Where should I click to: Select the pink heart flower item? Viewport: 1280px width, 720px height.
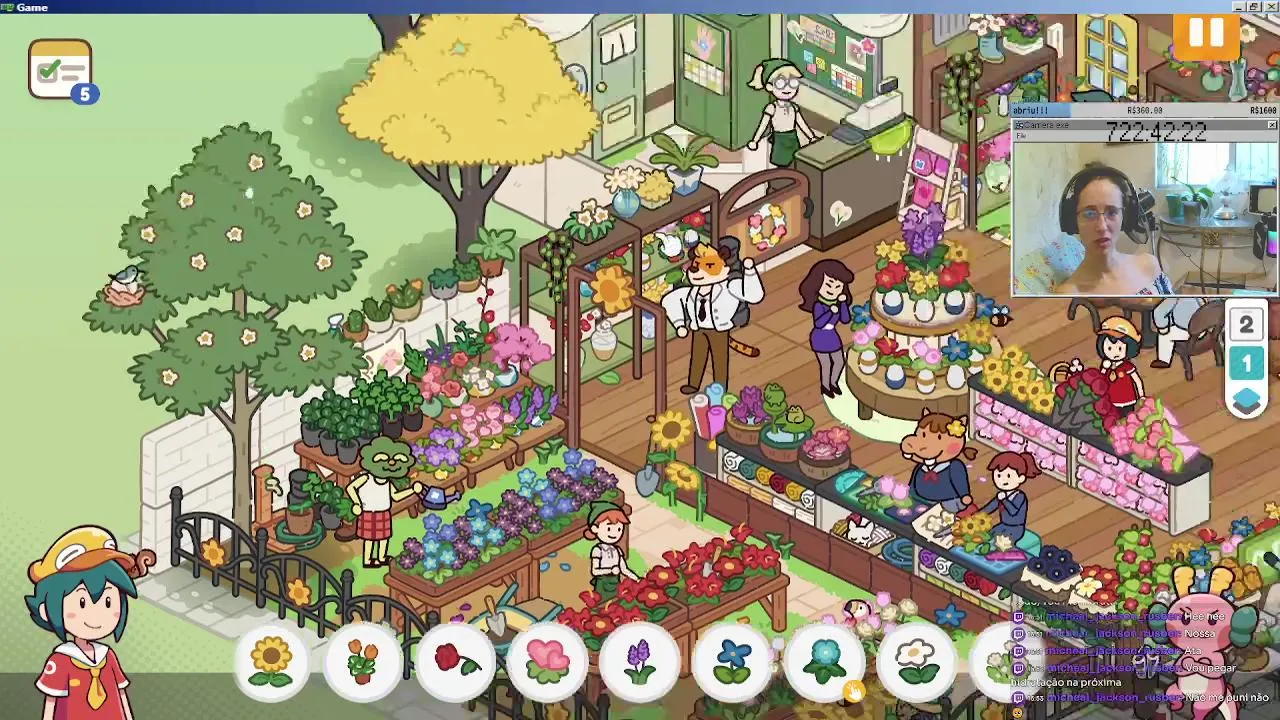(547, 660)
